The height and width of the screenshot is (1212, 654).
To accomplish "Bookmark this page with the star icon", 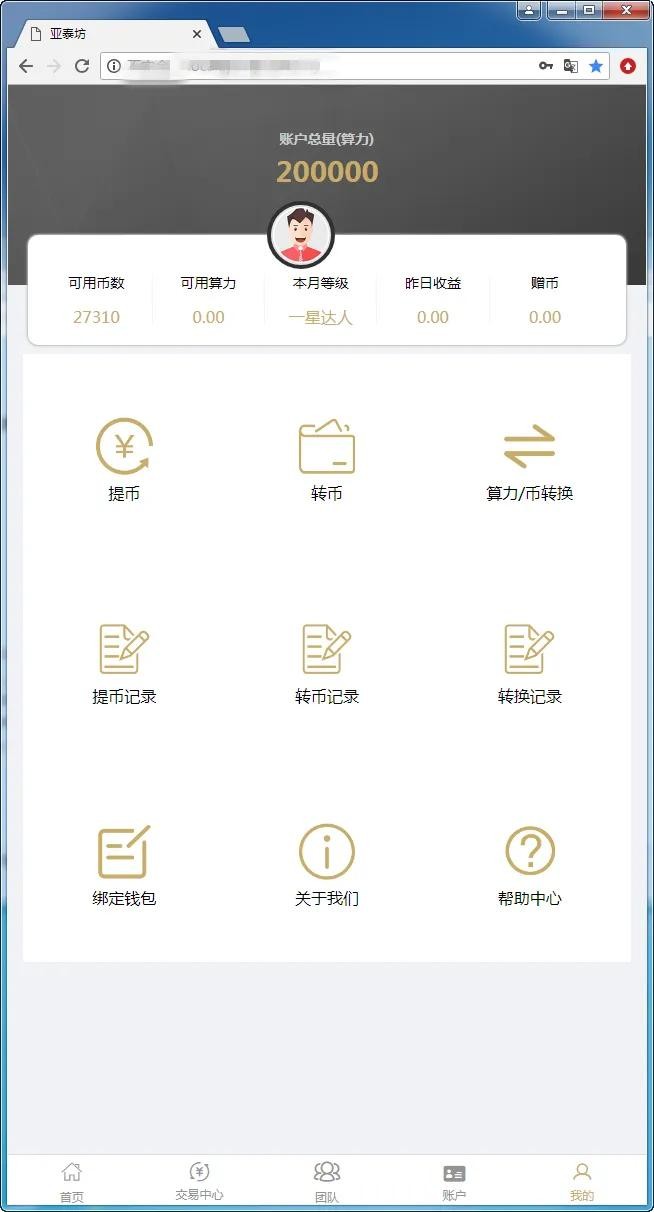I will (596, 66).
